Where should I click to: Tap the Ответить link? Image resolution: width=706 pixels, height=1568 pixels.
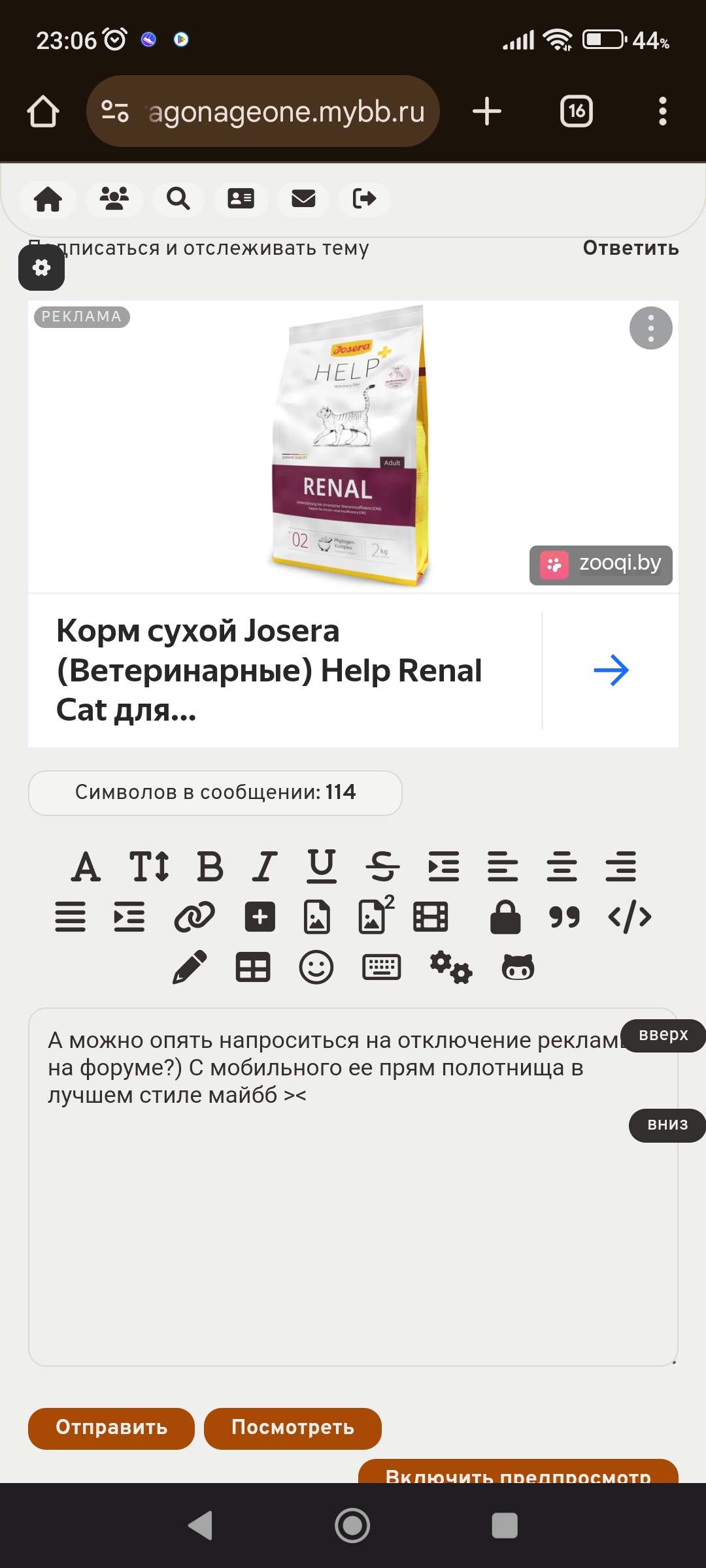pyautogui.click(x=631, y=248)
